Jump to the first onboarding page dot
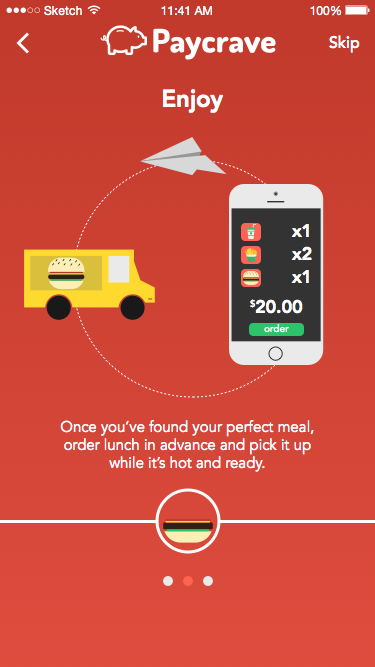Image resolution: width=375 pixels, height=667 pixels. pos(168,581)
